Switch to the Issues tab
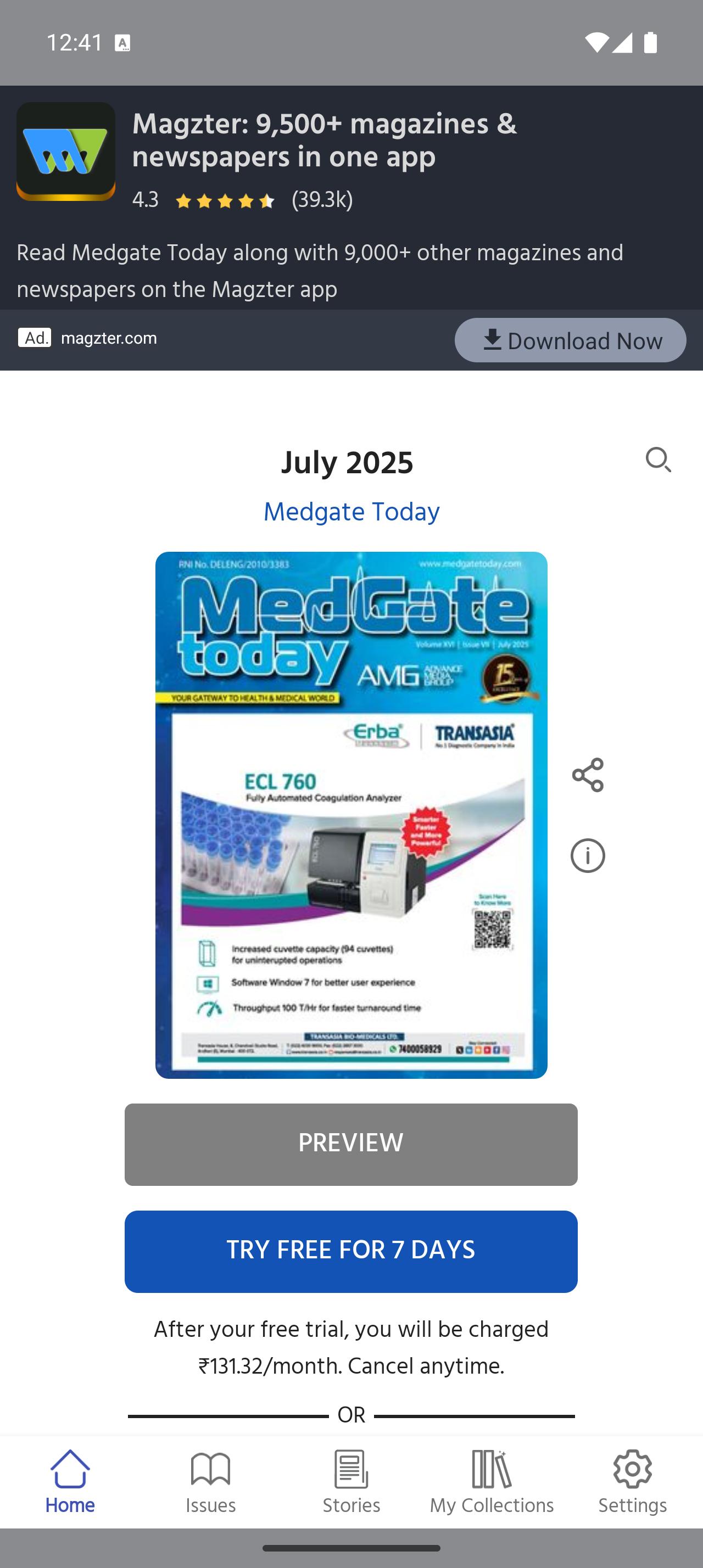The height and width of the screenshot is (1568, 703). pyautogui.click(x=210, y=1482)
